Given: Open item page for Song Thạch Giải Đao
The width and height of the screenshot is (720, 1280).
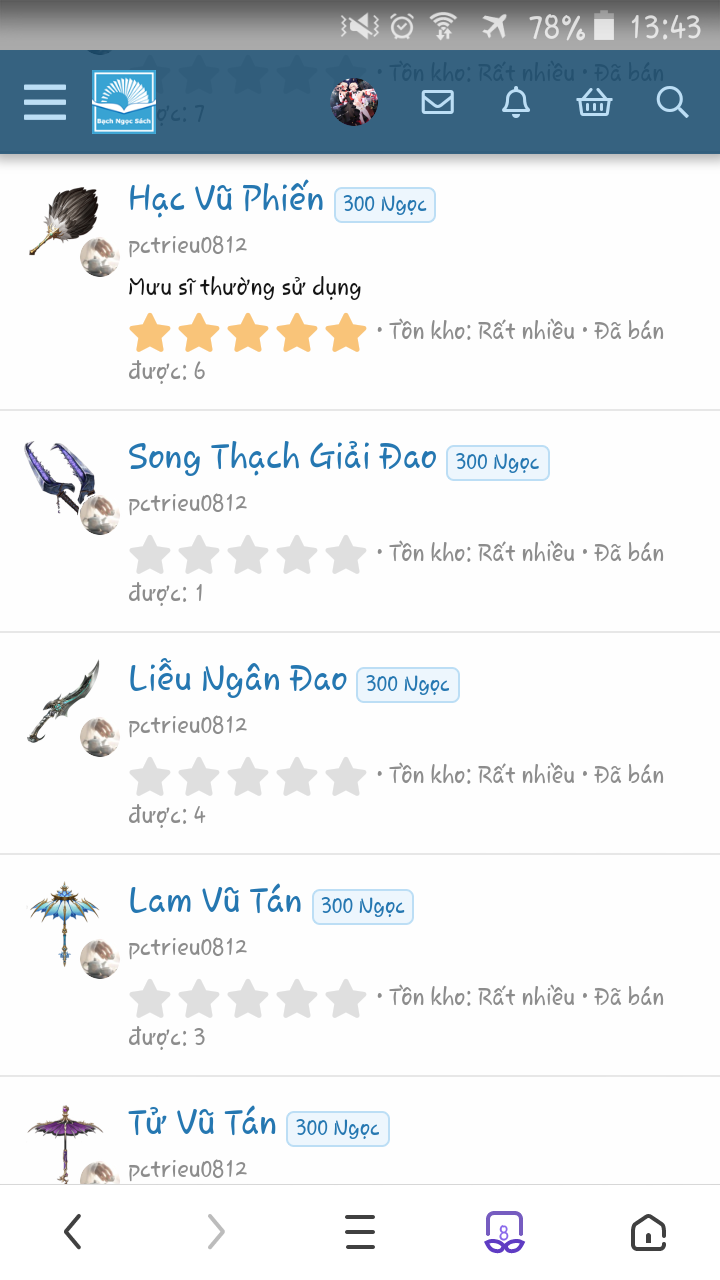Looking at the screenshot, I should [281, 457].
